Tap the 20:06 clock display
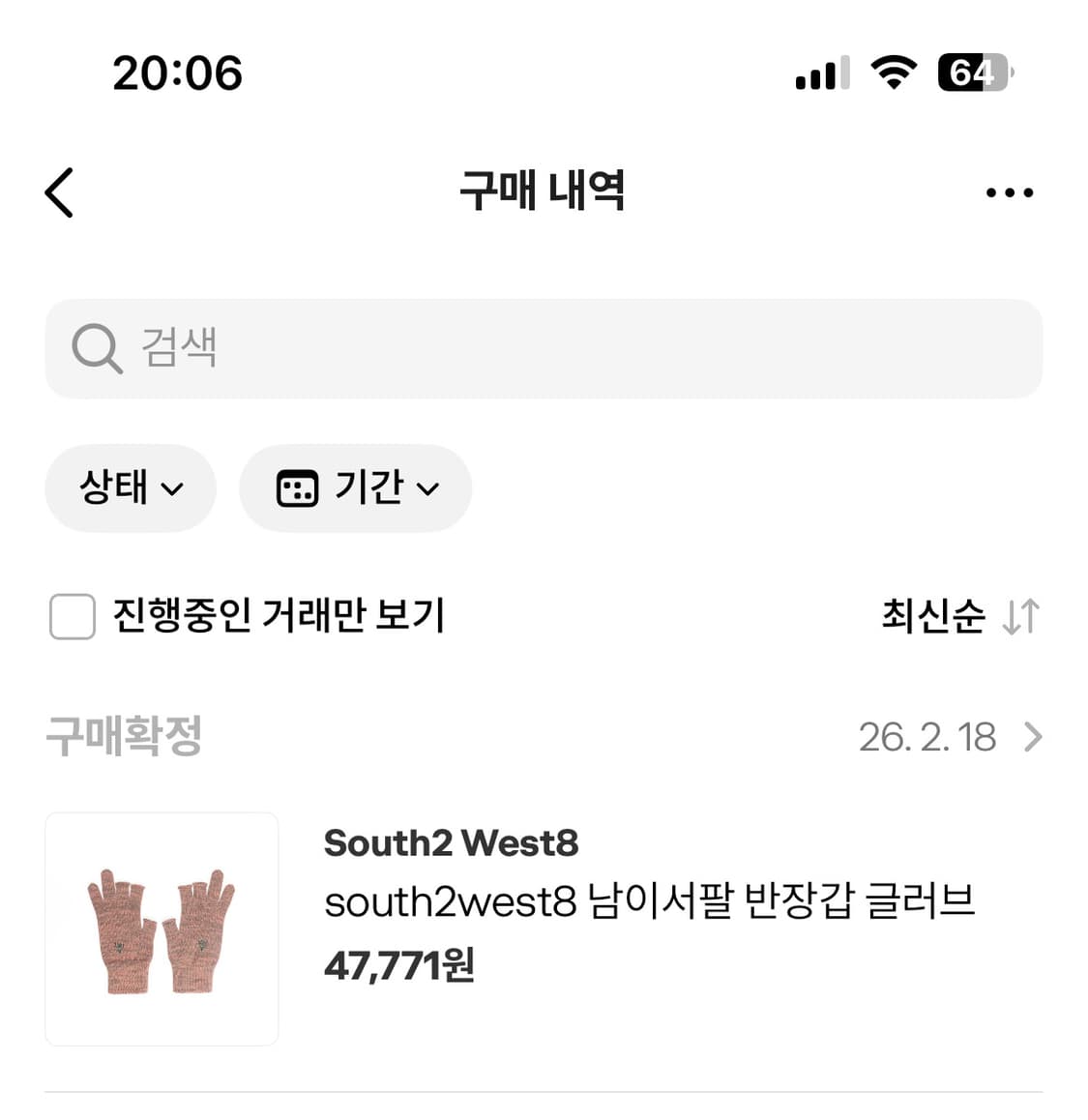This screenshot has height=1120, width=1088. tap(179, 73)
